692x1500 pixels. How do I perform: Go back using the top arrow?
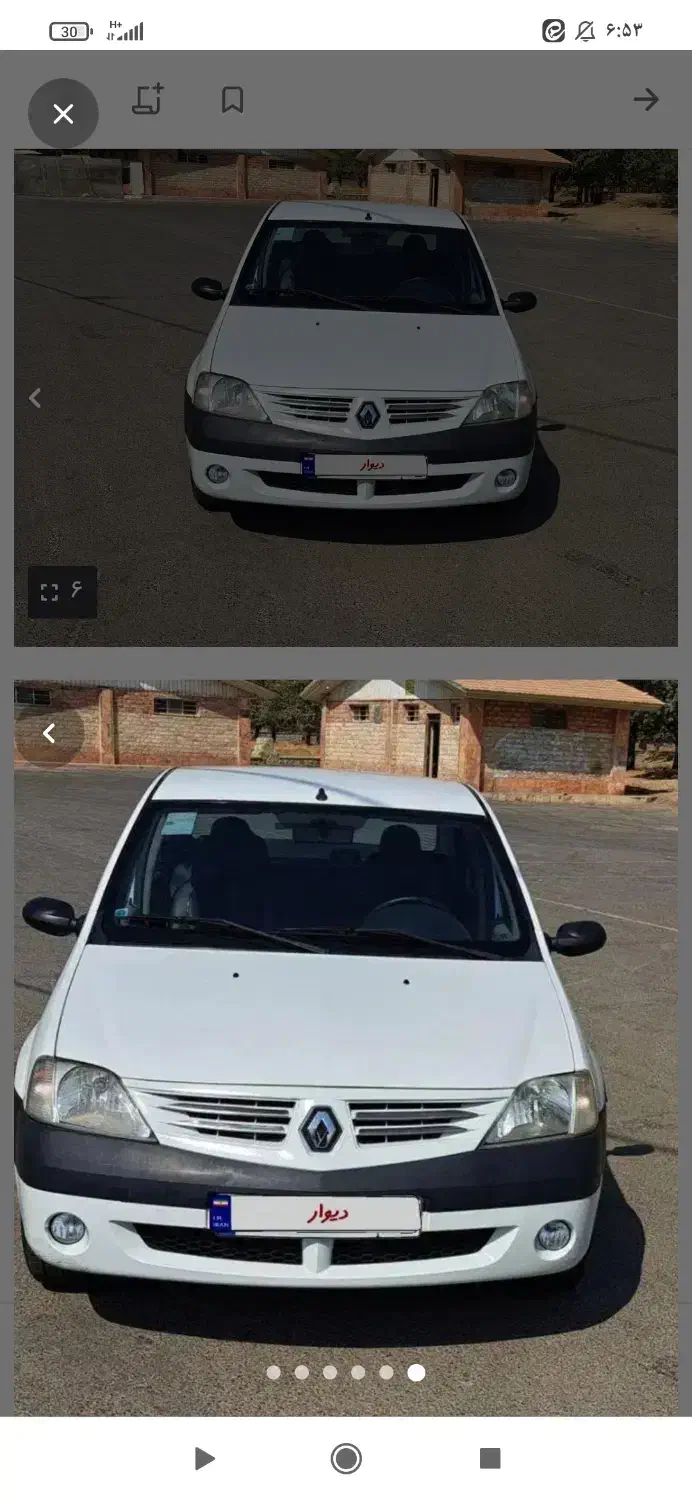pos(646,99)
